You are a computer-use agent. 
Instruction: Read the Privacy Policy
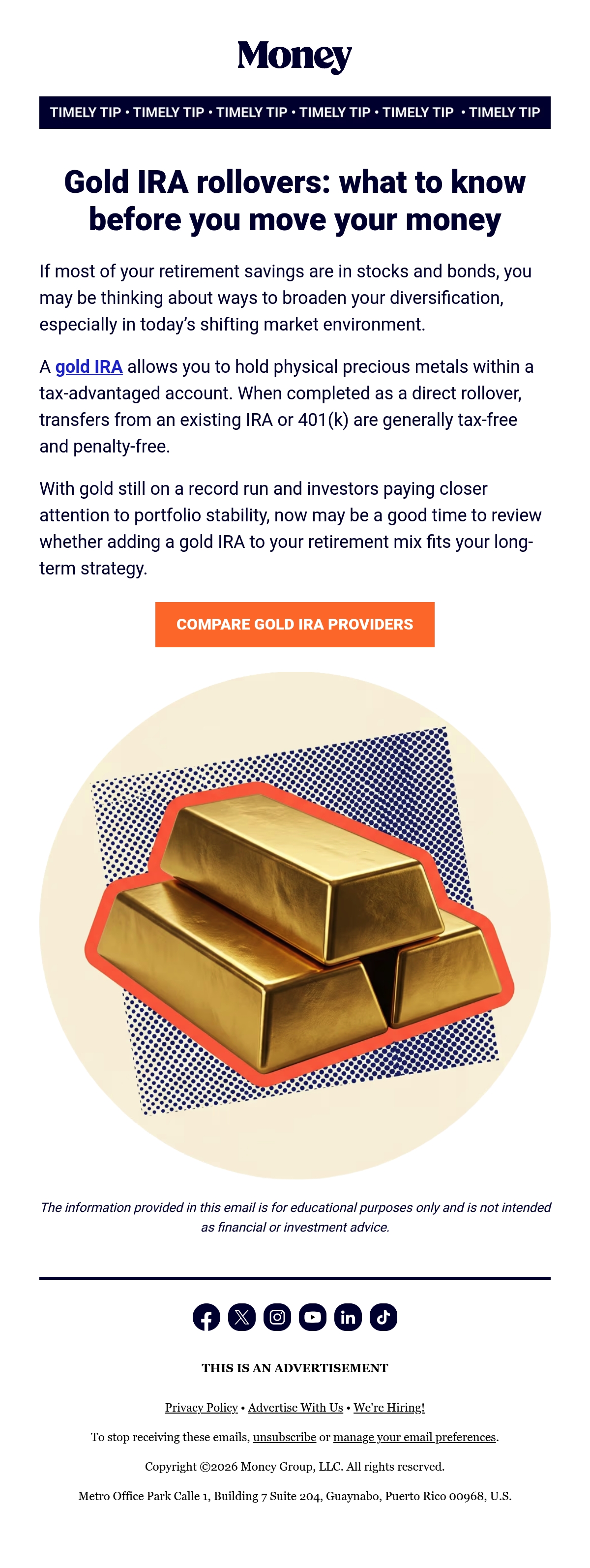(201, 1407)
